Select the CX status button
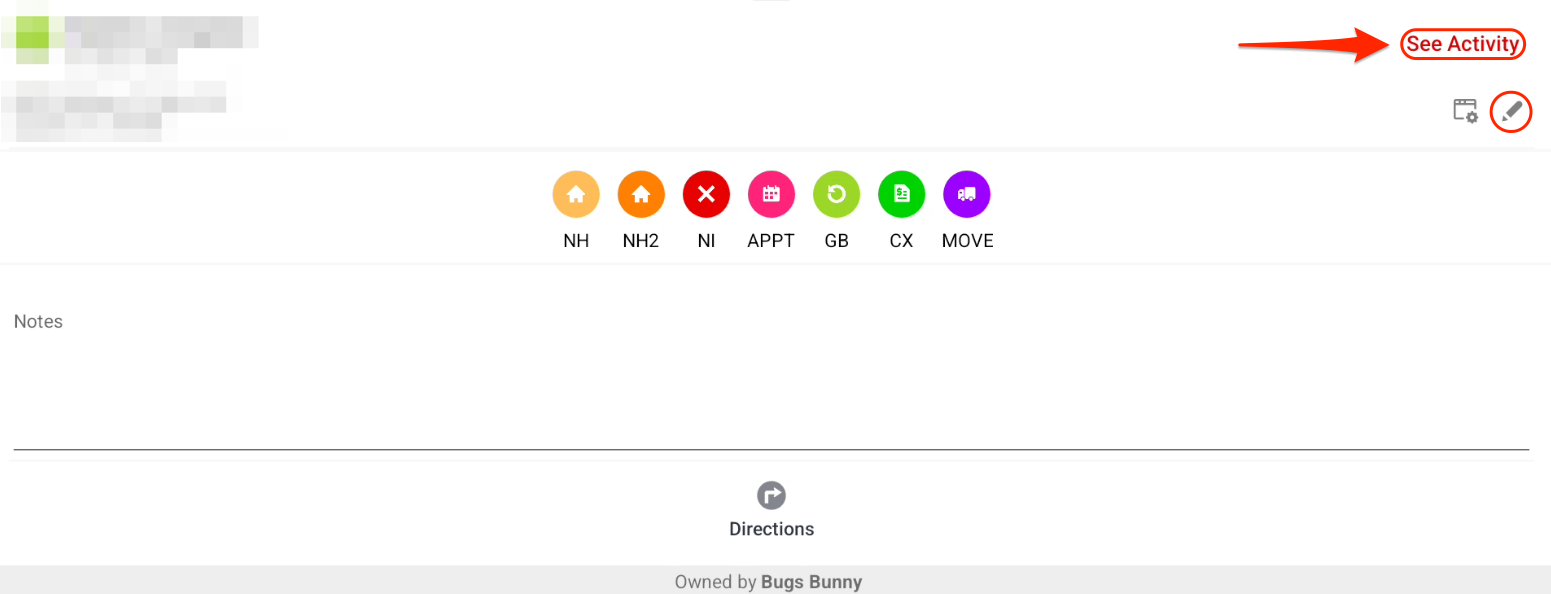 pos(902,195)
